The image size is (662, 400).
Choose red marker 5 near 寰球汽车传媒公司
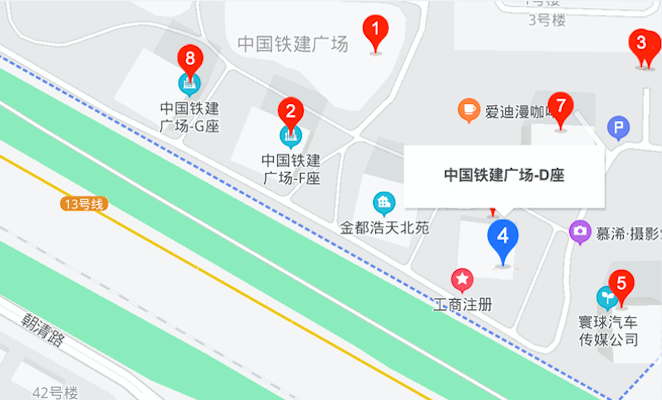621,285
